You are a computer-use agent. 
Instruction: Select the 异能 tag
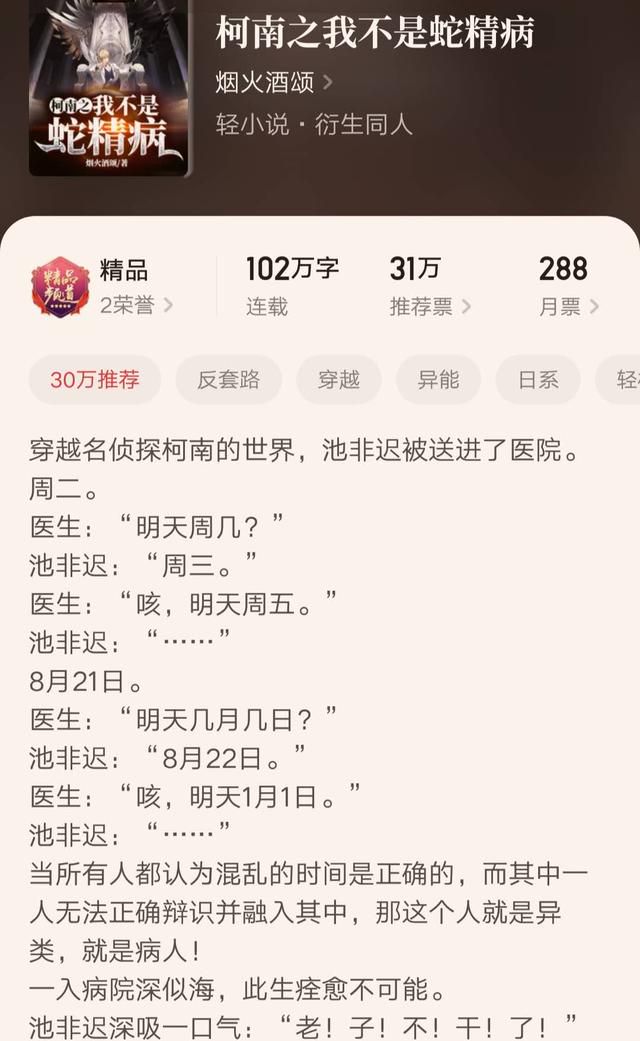[438, 380]
